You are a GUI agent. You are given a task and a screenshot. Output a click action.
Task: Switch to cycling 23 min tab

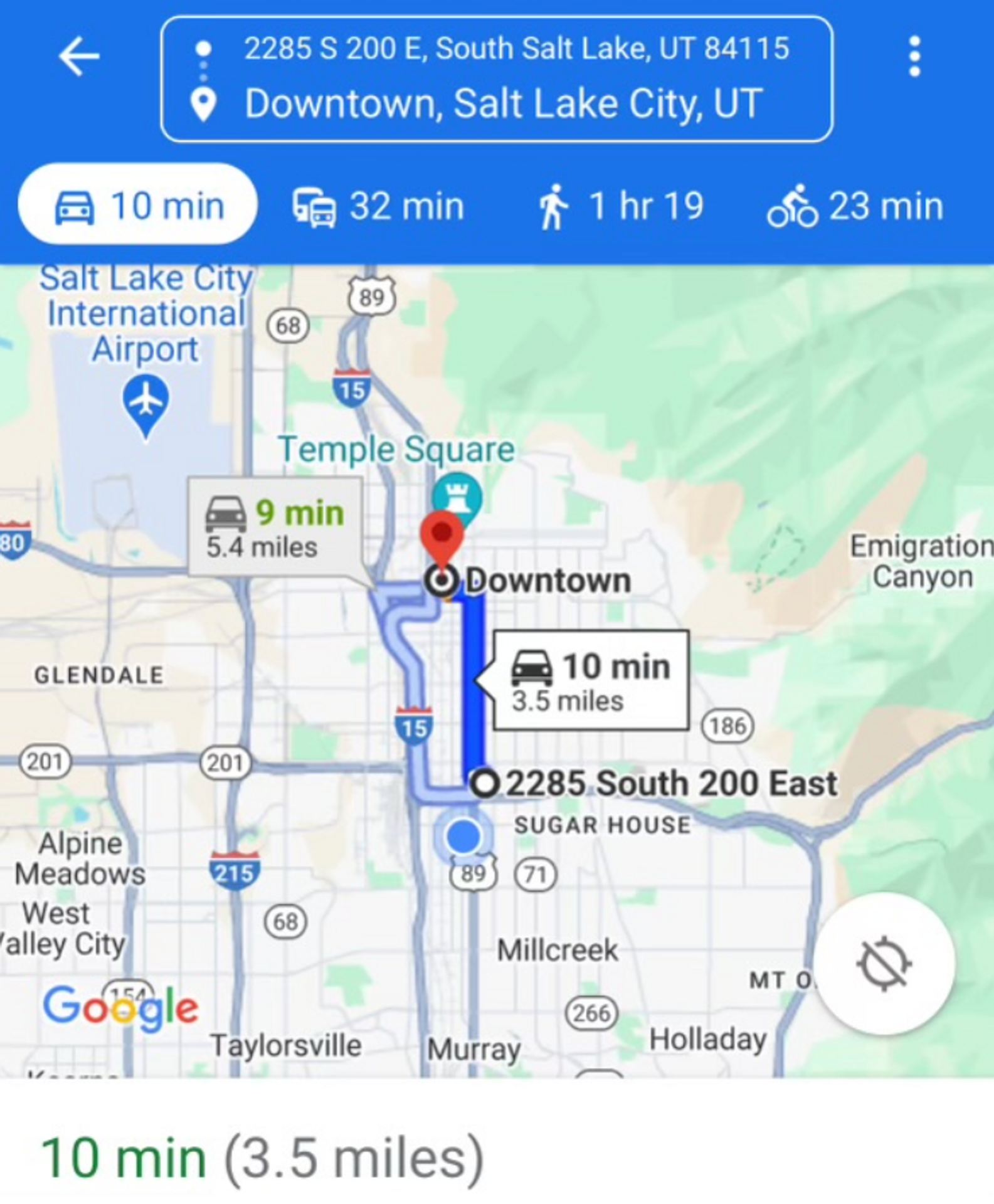click(x=855, y=206)
